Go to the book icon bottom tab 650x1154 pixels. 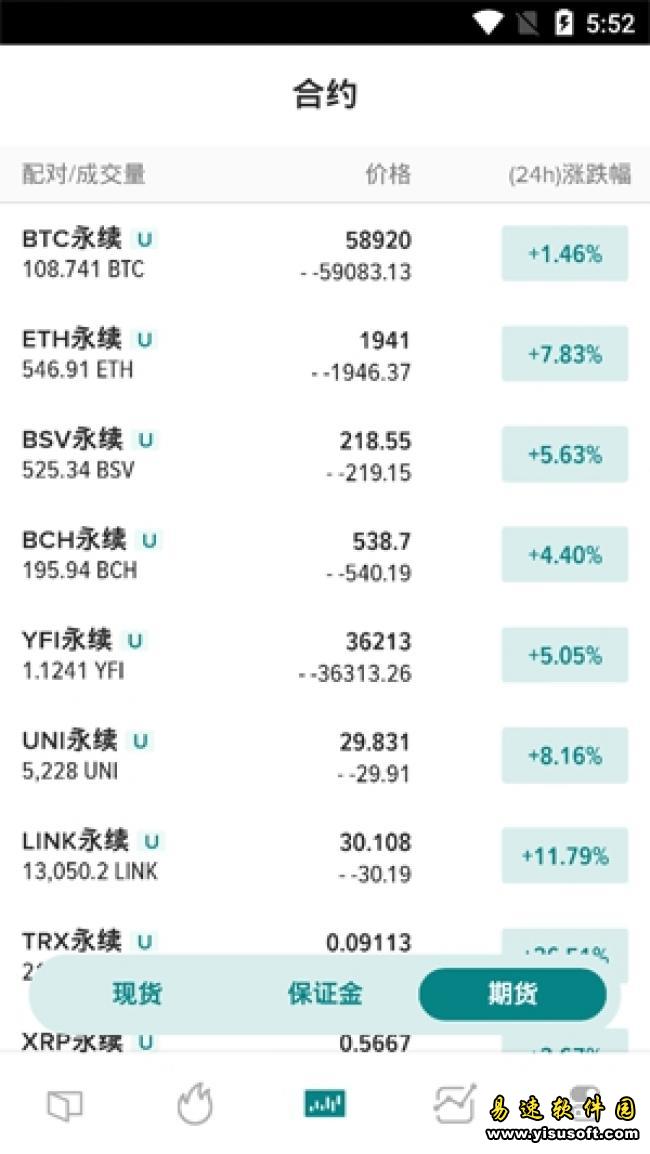(65, 1105)
